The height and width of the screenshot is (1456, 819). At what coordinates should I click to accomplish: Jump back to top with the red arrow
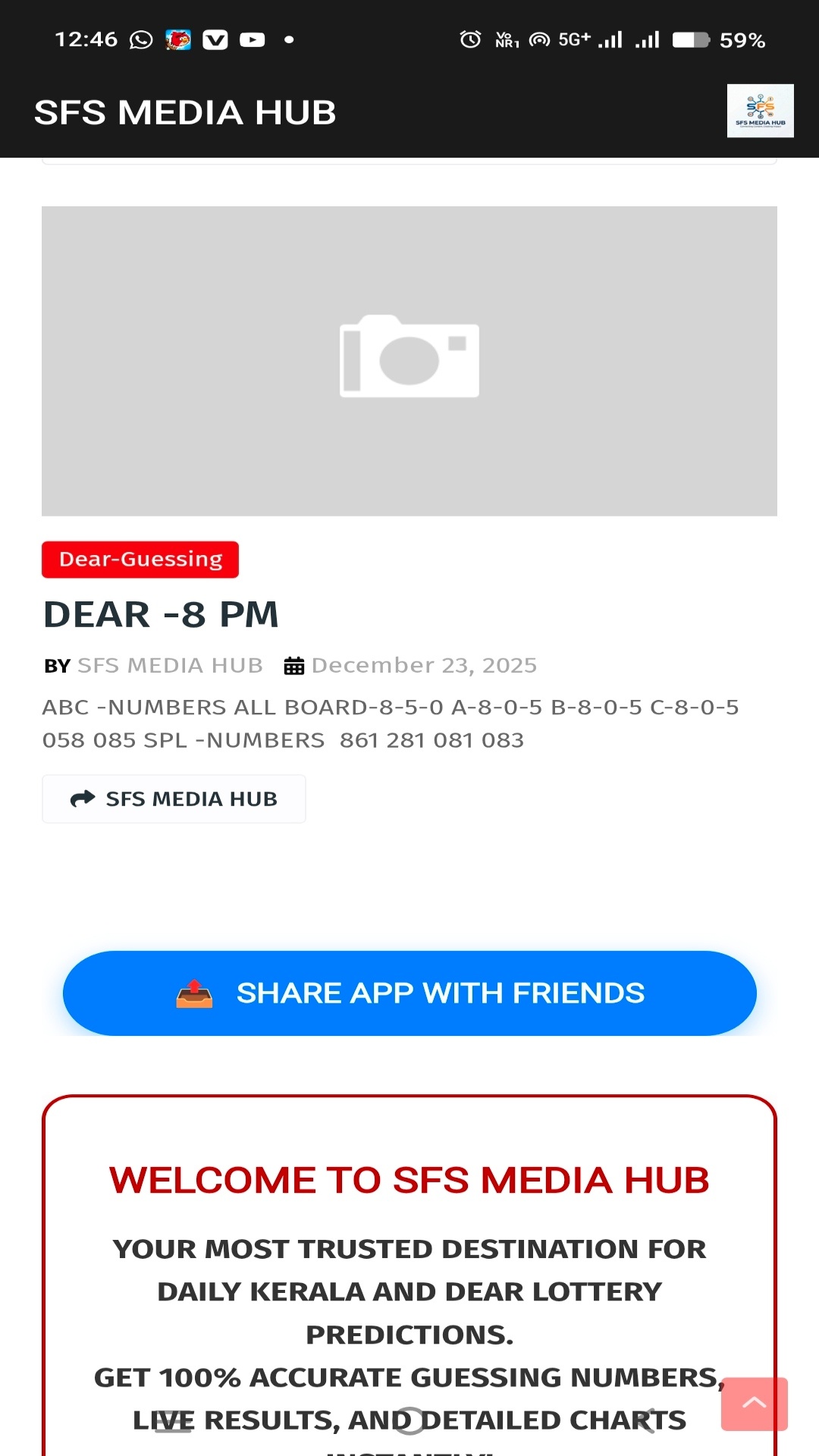[754, 1404]
